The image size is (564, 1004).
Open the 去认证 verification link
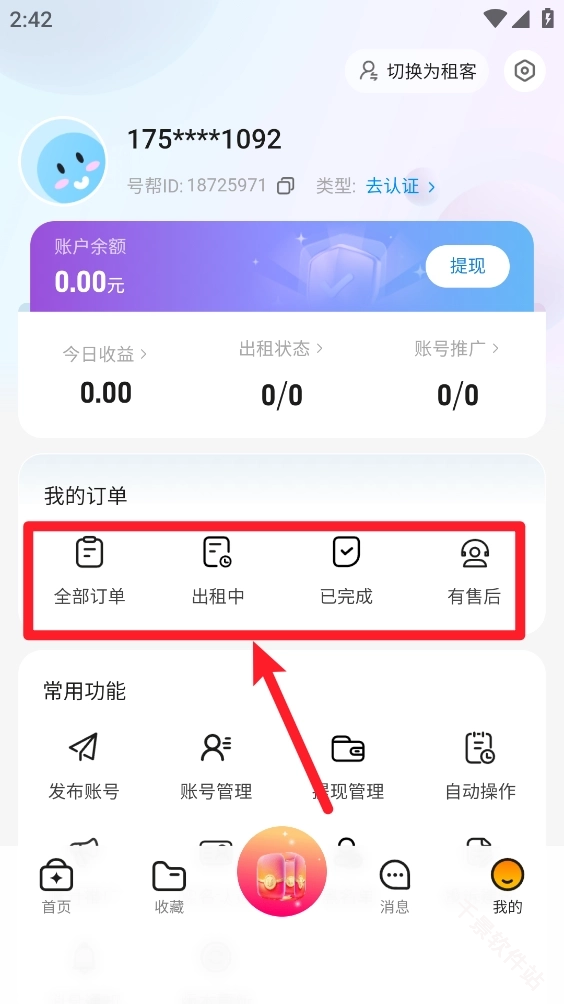(400, 186)
